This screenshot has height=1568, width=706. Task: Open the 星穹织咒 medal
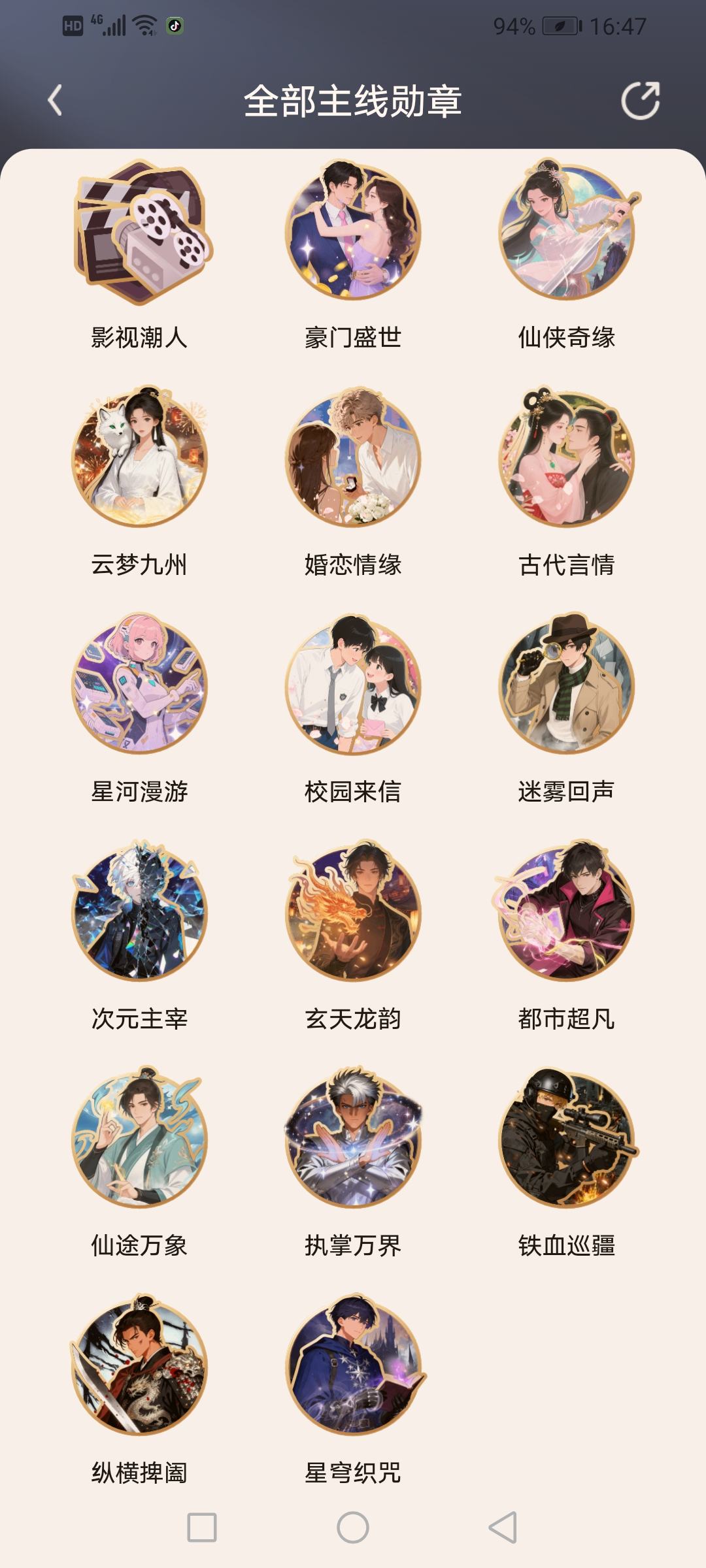coord(353,1365)
